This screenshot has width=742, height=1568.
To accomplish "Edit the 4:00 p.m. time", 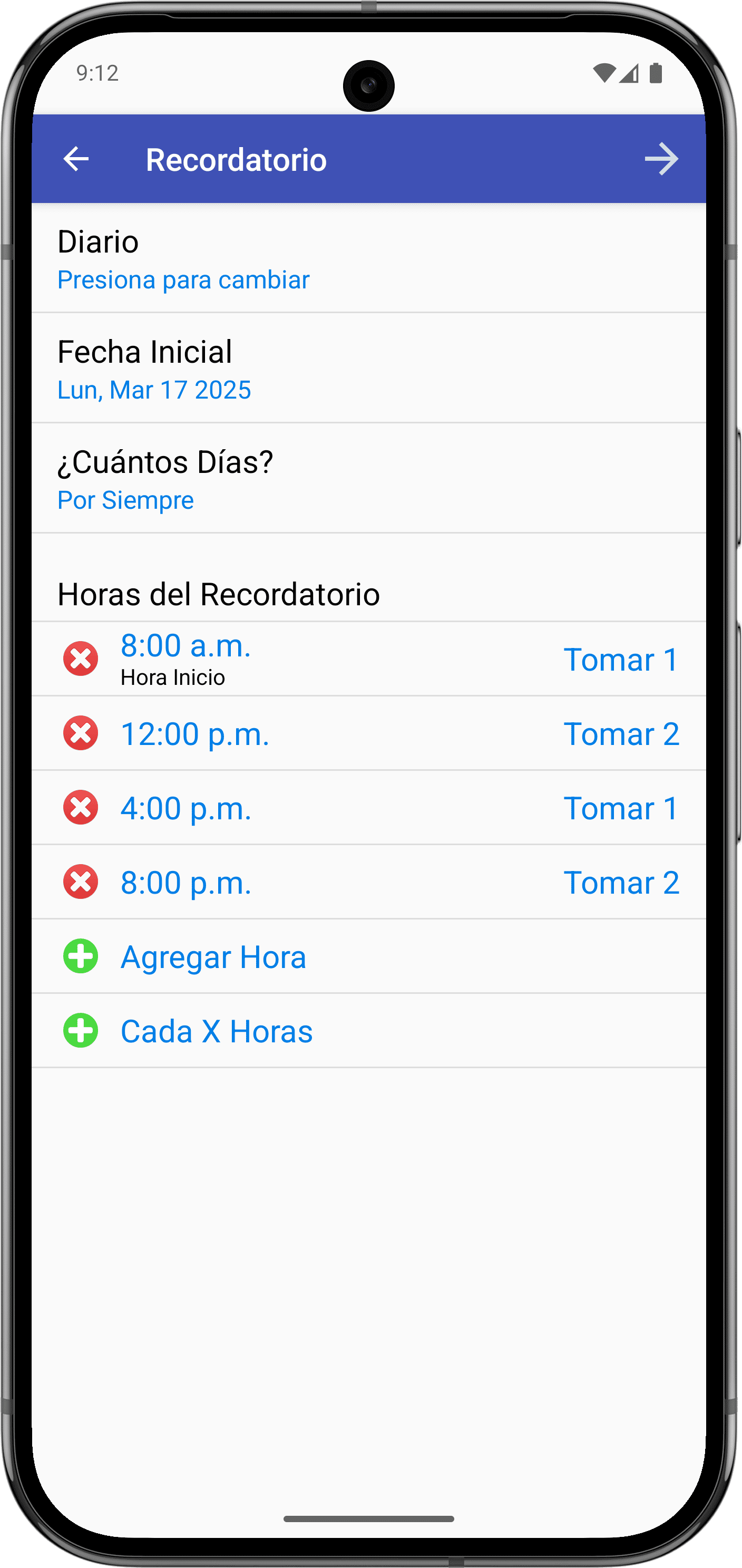I will tap(185, 808).
